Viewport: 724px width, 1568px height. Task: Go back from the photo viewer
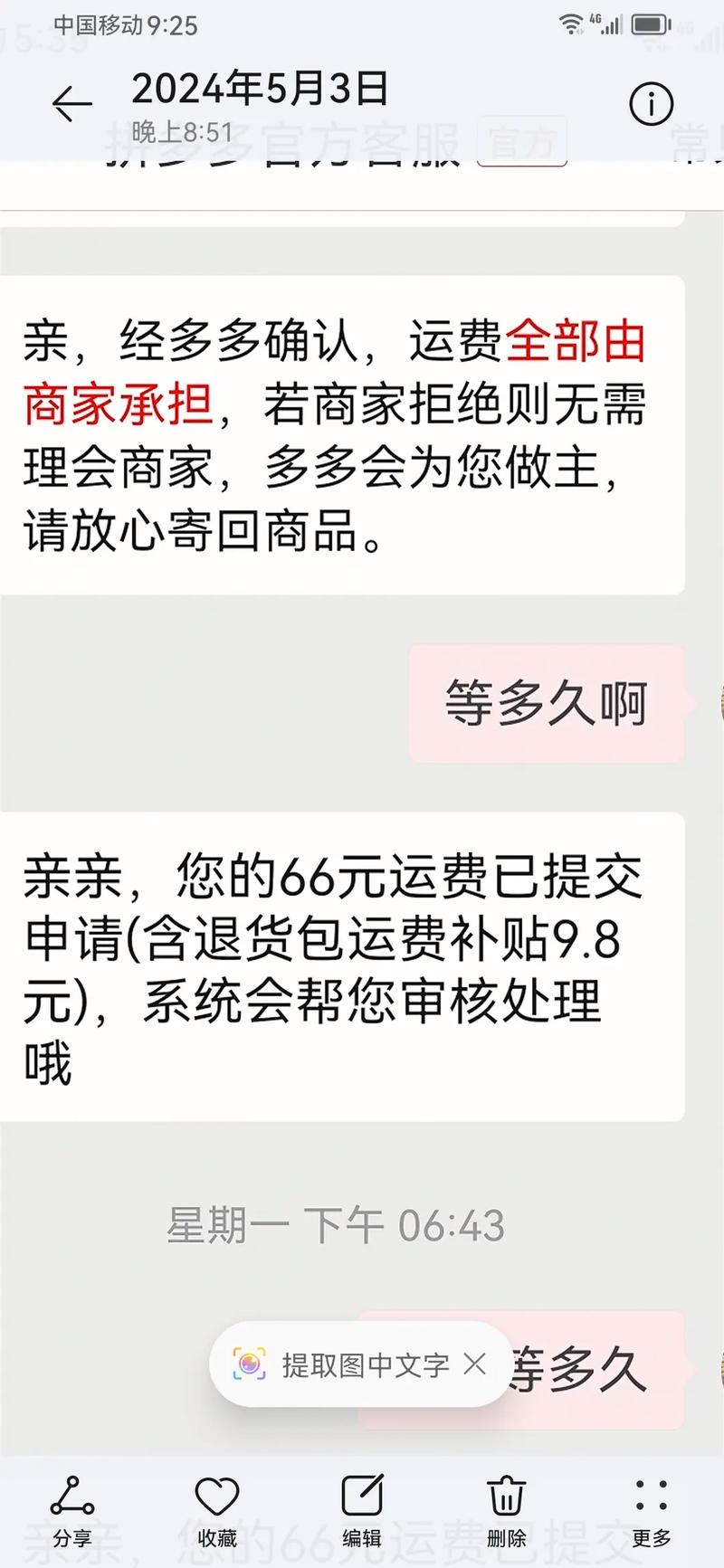point(71,105)
